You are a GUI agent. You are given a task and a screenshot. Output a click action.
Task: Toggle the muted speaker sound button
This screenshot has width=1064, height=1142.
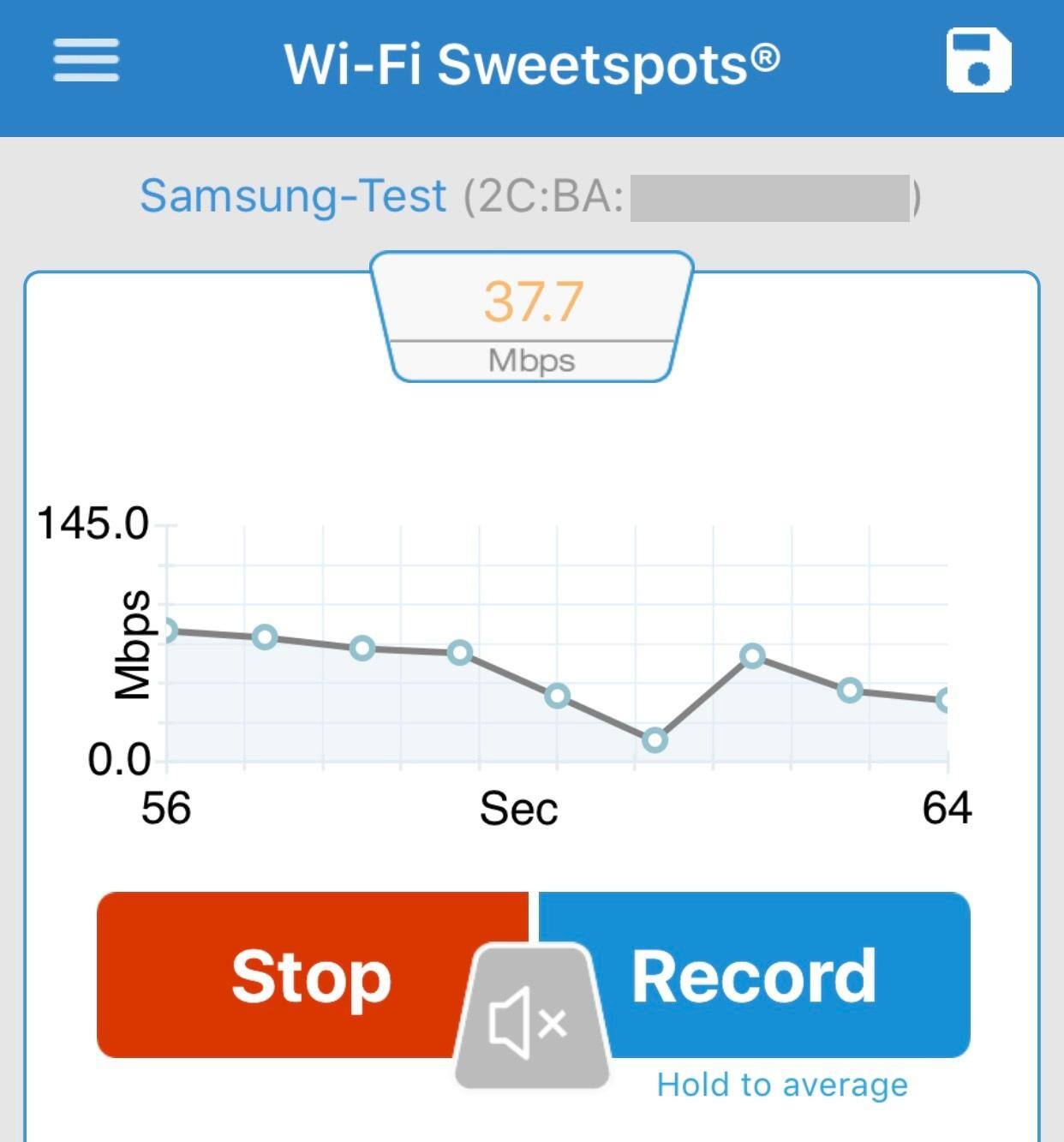click(530, 1021)
